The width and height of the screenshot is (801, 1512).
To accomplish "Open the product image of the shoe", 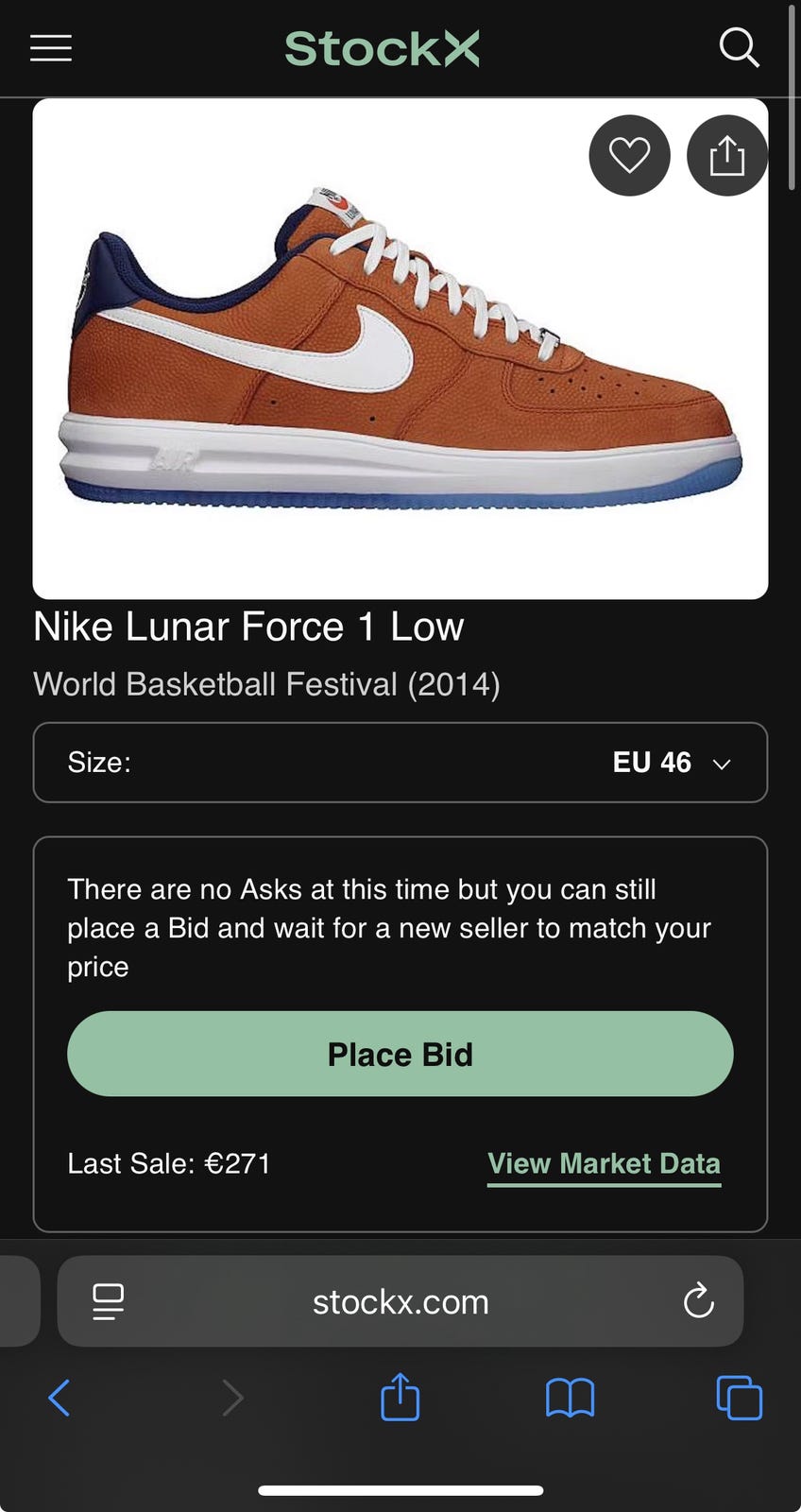I will pyautogui.click(x=400, y=349).
